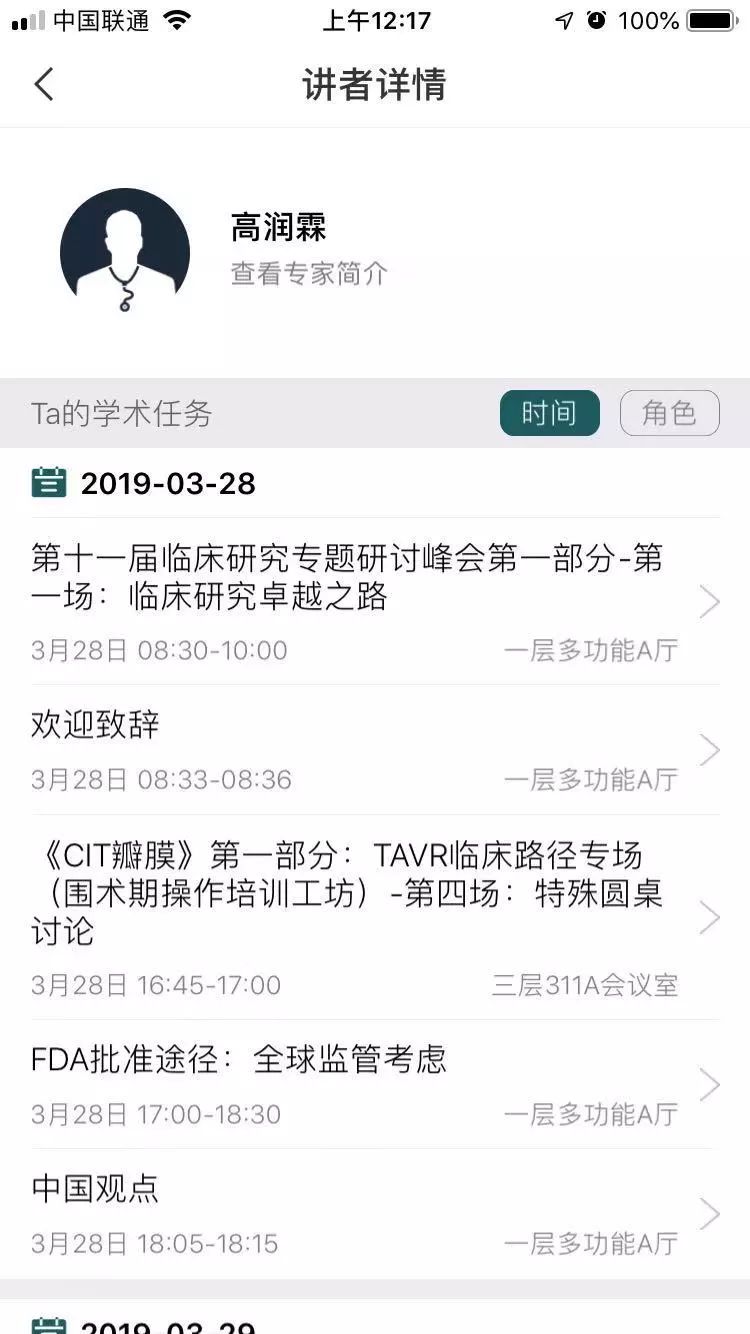This screenshot has height=1334, width=750.
Task: Tap the location arrow status icon
Action: click(x=565, y=20)
